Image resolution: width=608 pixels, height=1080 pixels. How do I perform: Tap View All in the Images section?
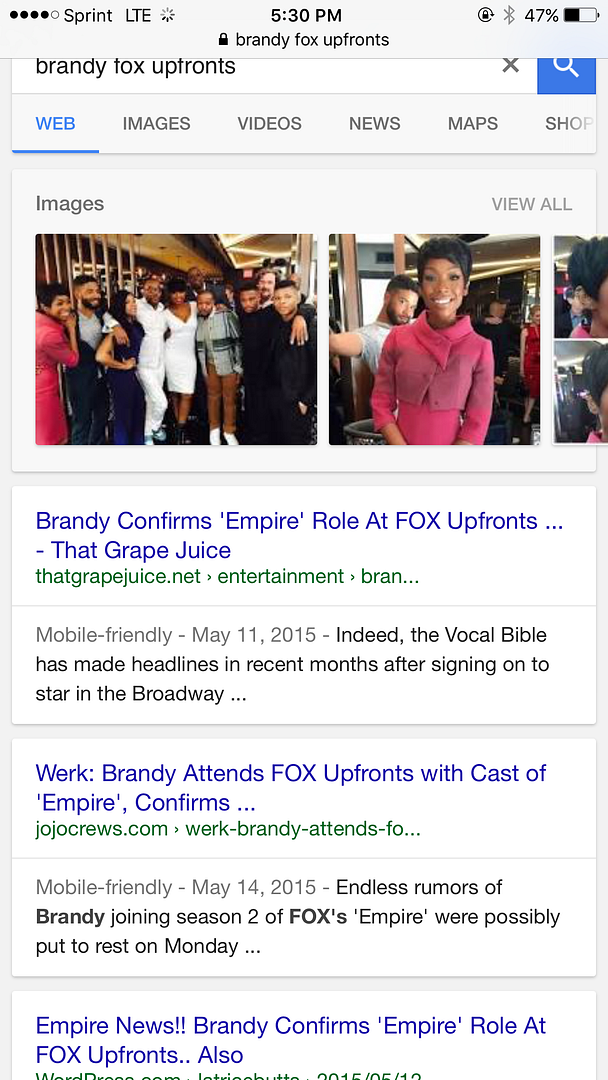(532, 204)
